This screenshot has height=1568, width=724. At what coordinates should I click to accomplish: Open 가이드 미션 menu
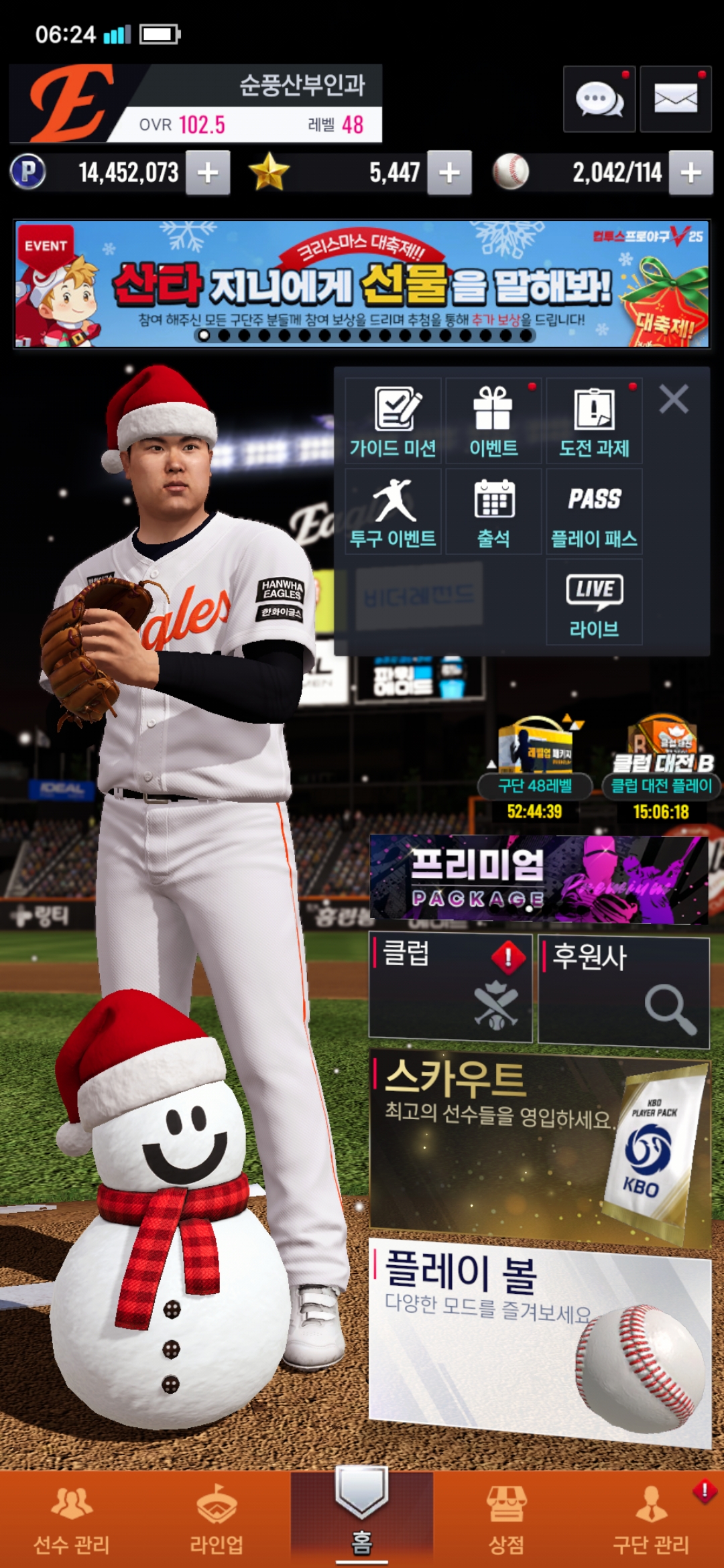(394, 421)
